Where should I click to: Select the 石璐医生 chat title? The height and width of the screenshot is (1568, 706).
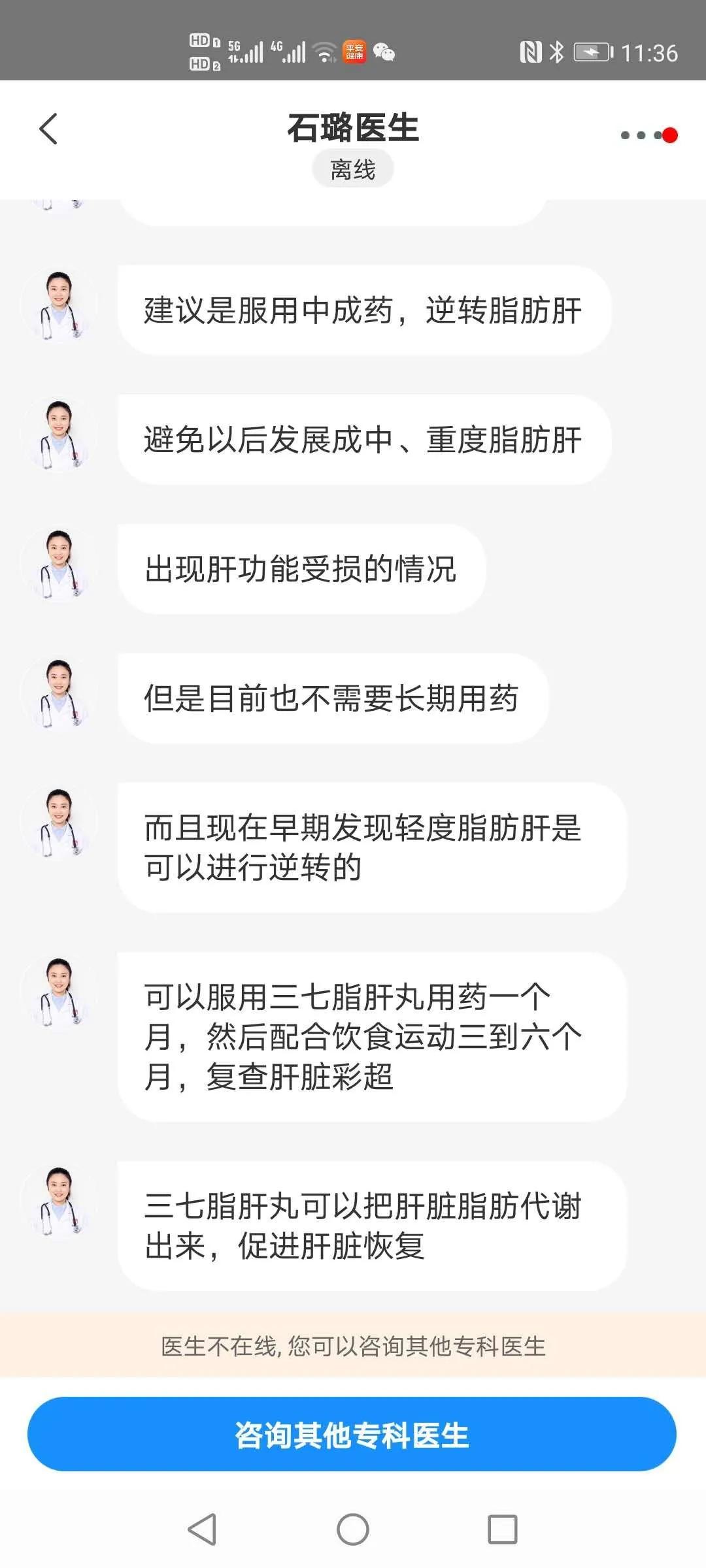pyautogui.click(x=353, y=126)
